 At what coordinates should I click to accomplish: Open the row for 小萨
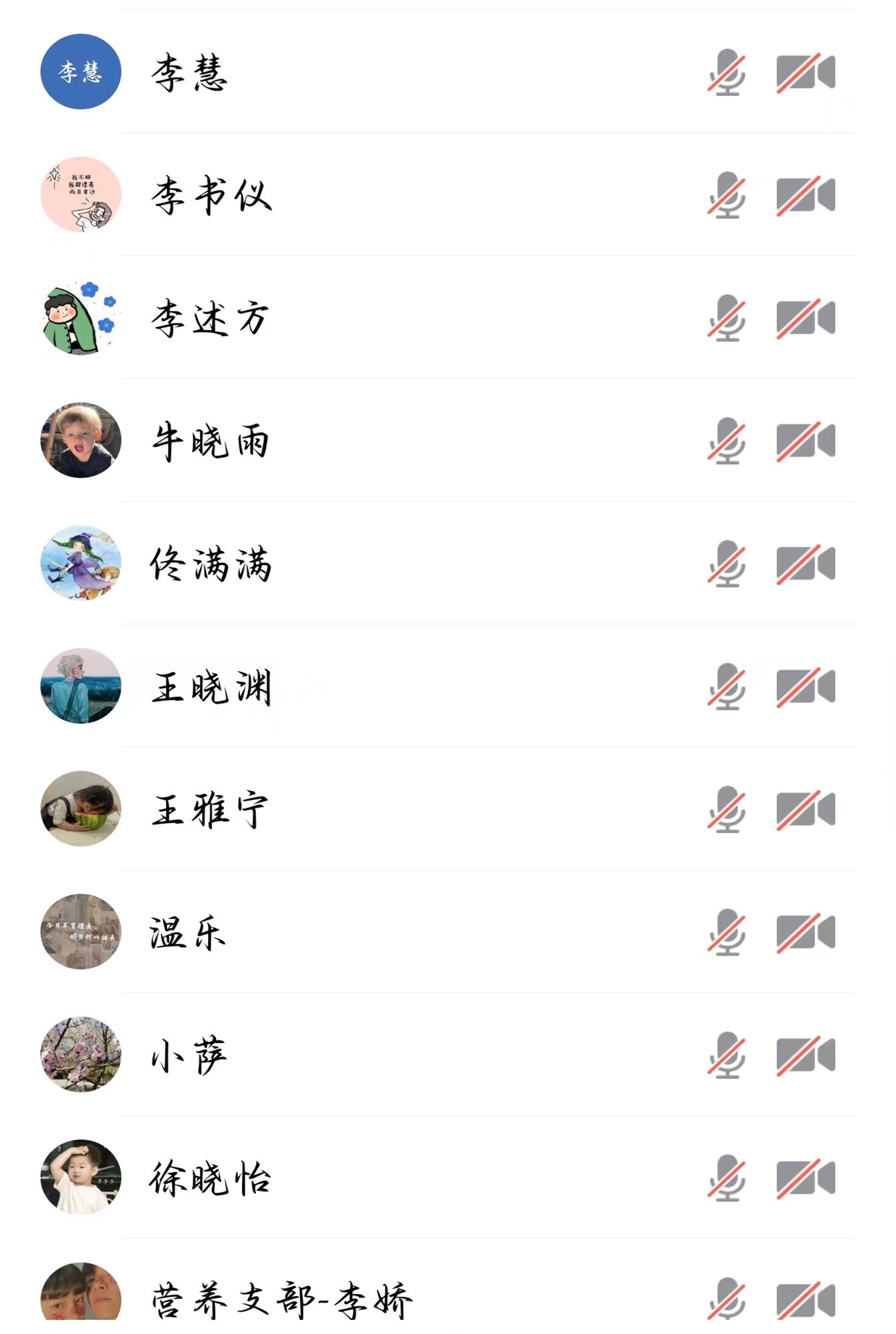tap(189, 1055)
